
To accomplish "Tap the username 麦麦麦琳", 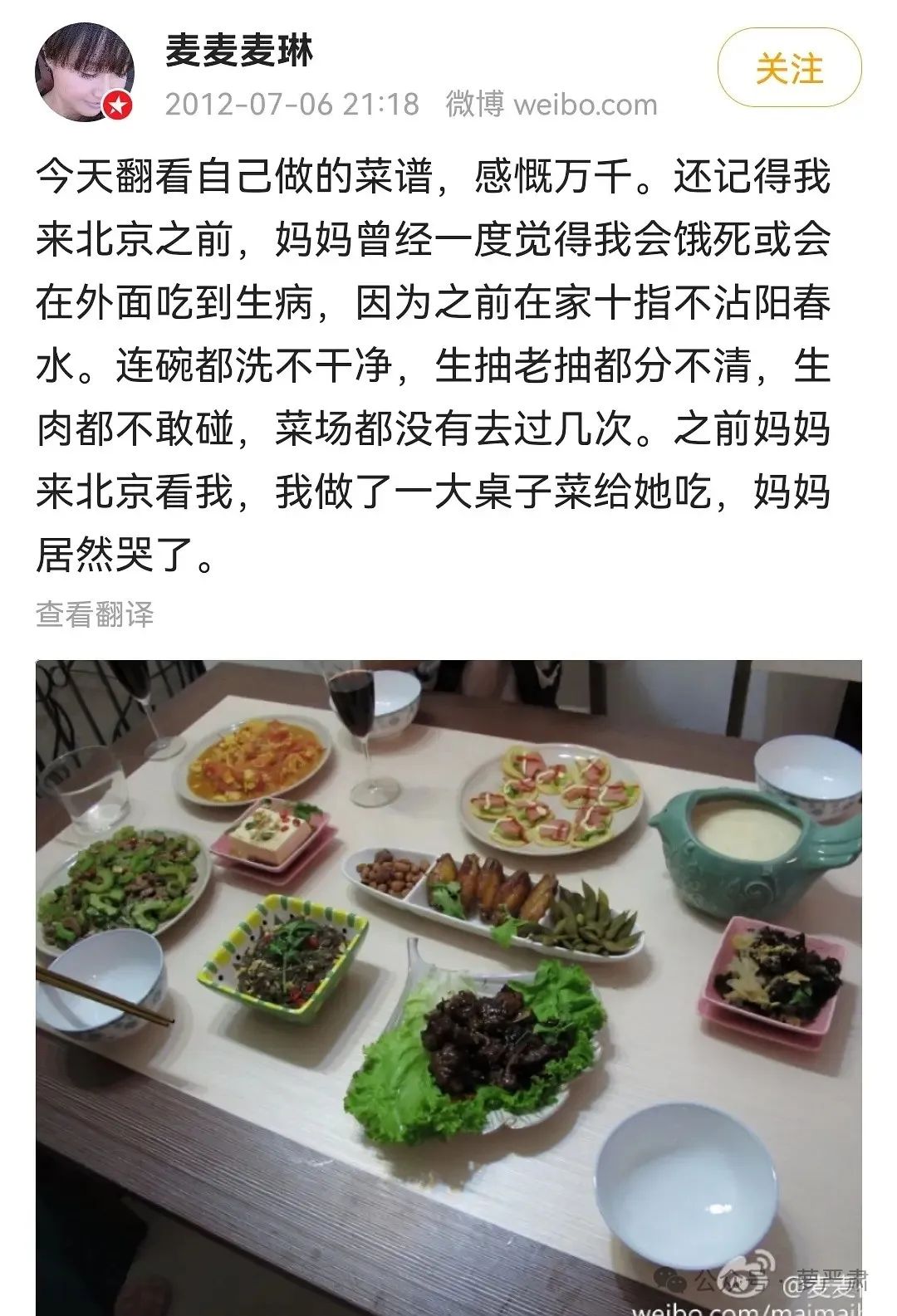I will point(239,51).
